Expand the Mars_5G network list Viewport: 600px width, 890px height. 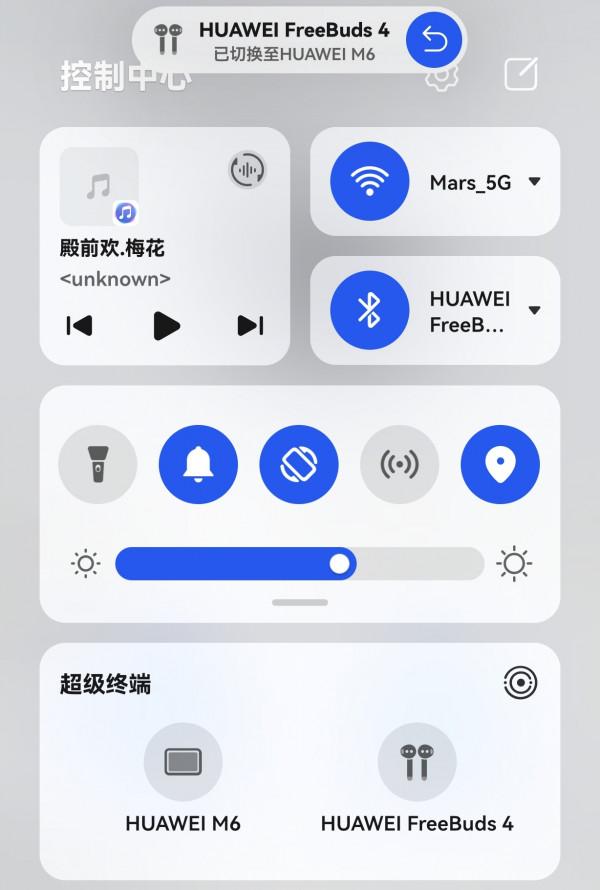click(x=534, y=182)
